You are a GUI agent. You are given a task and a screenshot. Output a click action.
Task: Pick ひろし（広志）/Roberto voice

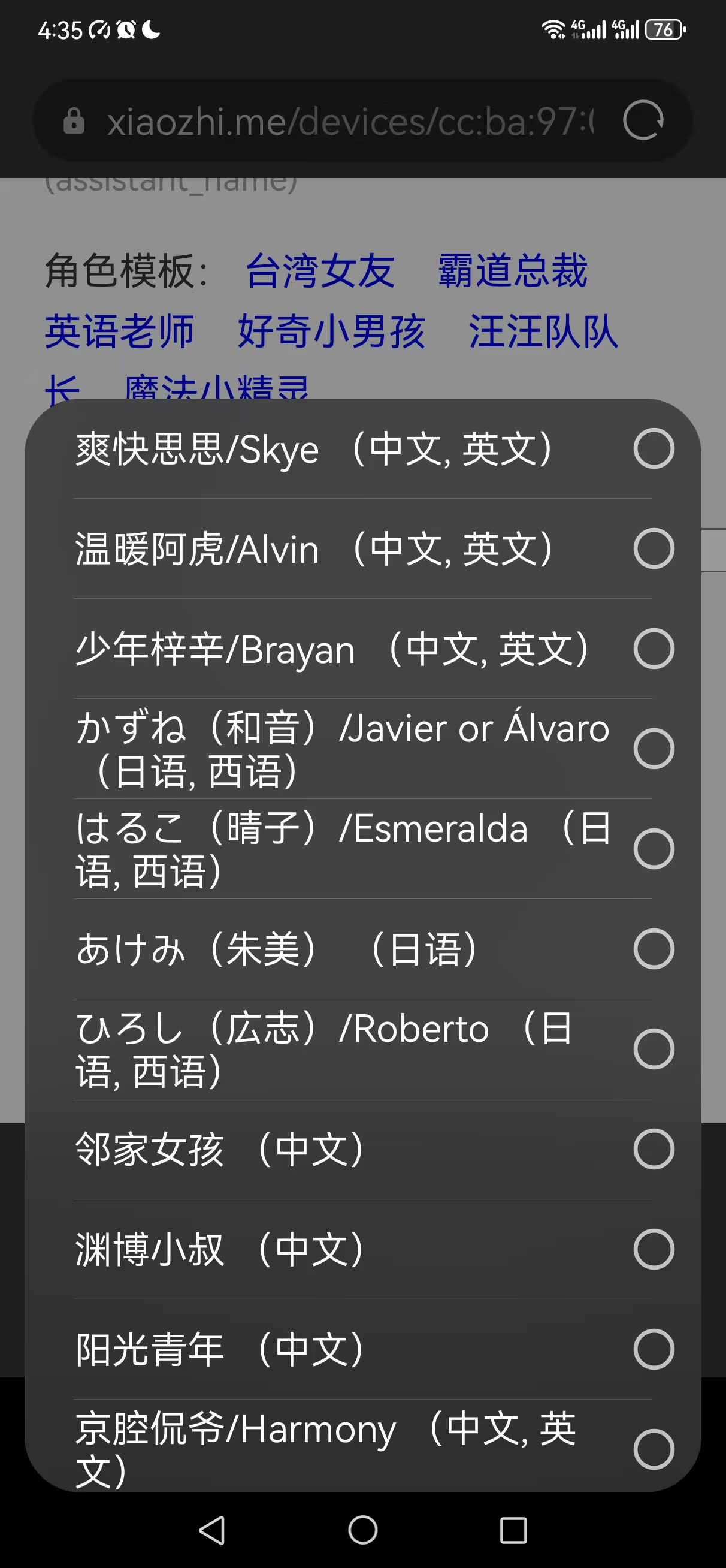pos(362,1050)
